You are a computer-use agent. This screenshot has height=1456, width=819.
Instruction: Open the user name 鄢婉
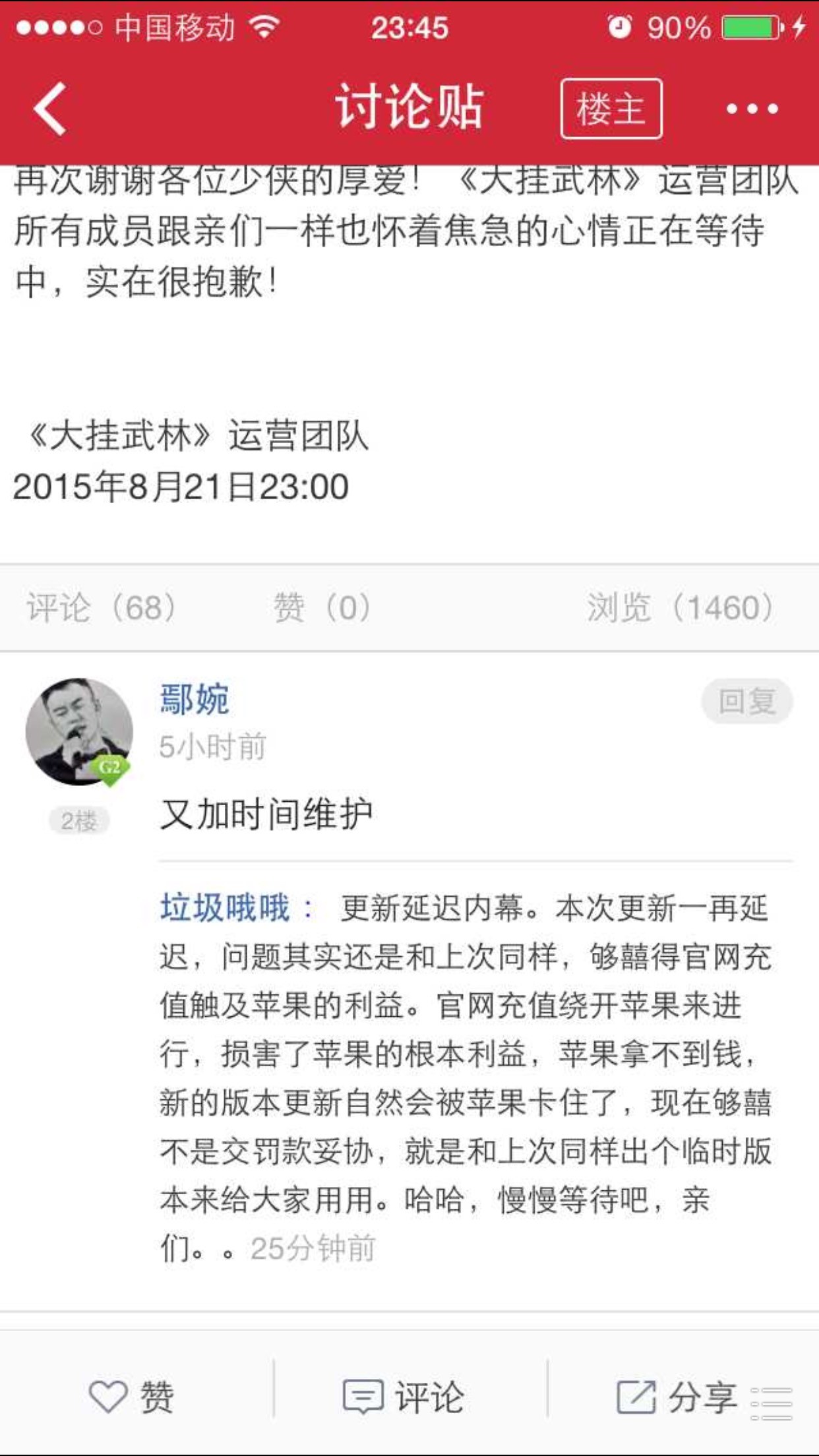click(195, 700)
